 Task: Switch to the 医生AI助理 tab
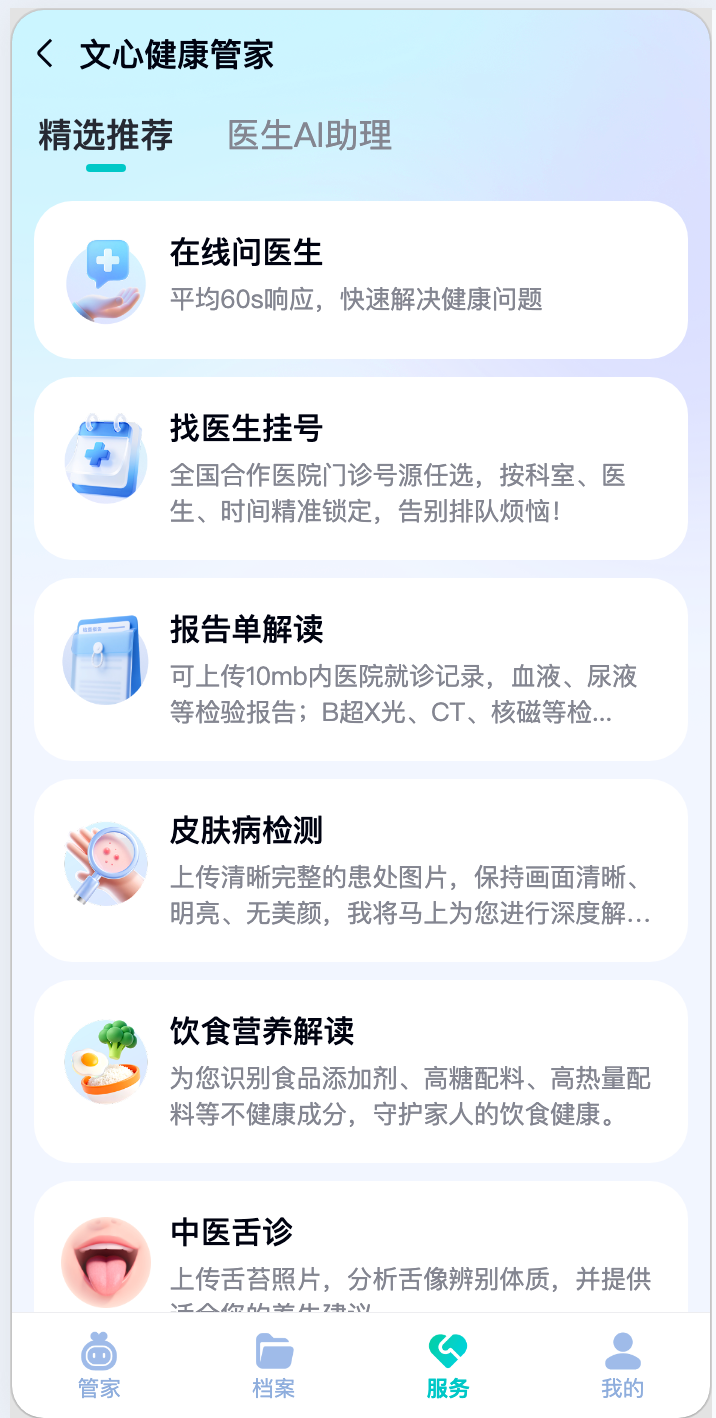pos(310,135)
